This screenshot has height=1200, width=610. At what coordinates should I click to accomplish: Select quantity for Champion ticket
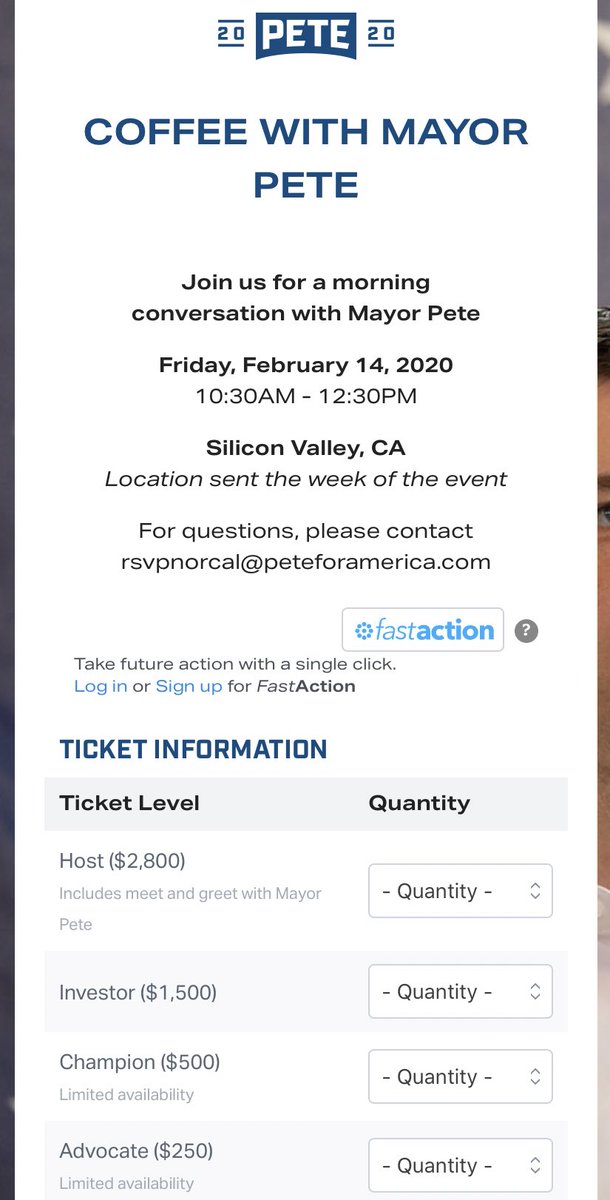click(x=460, y=1077)
